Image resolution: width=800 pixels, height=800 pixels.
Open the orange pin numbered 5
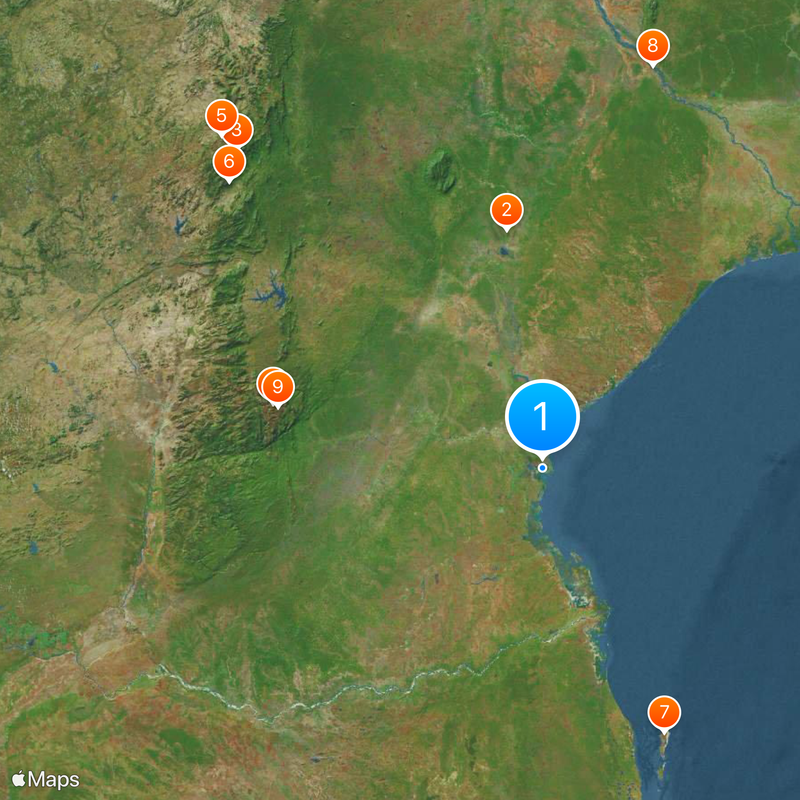pos(220,115)
